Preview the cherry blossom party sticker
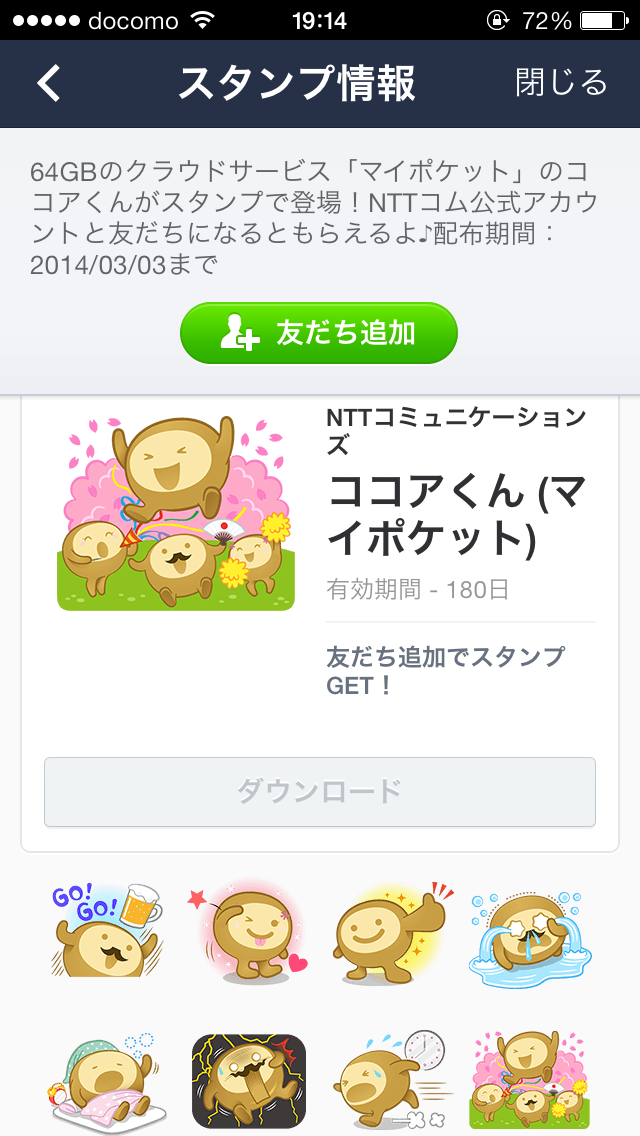 click(529, 1079)
